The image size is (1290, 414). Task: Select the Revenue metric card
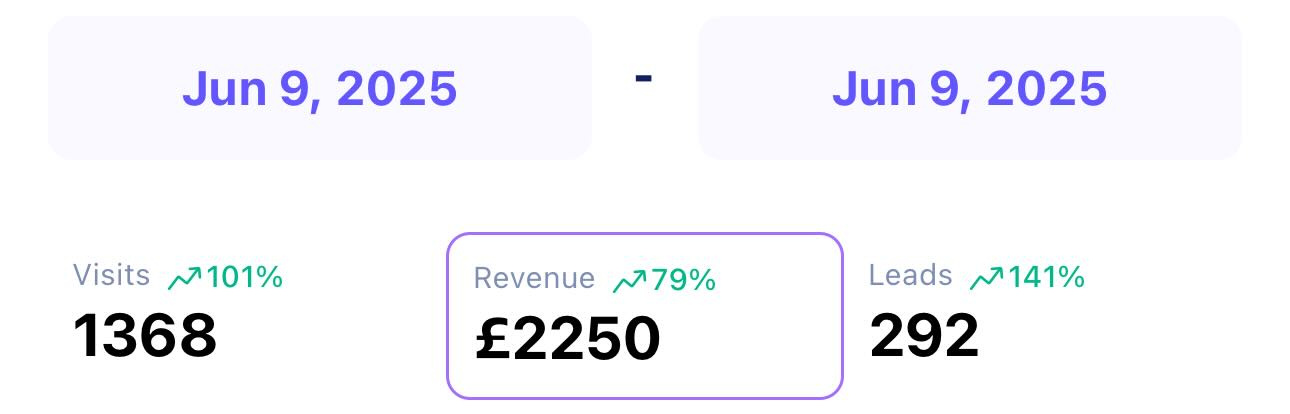click(644, 315)
